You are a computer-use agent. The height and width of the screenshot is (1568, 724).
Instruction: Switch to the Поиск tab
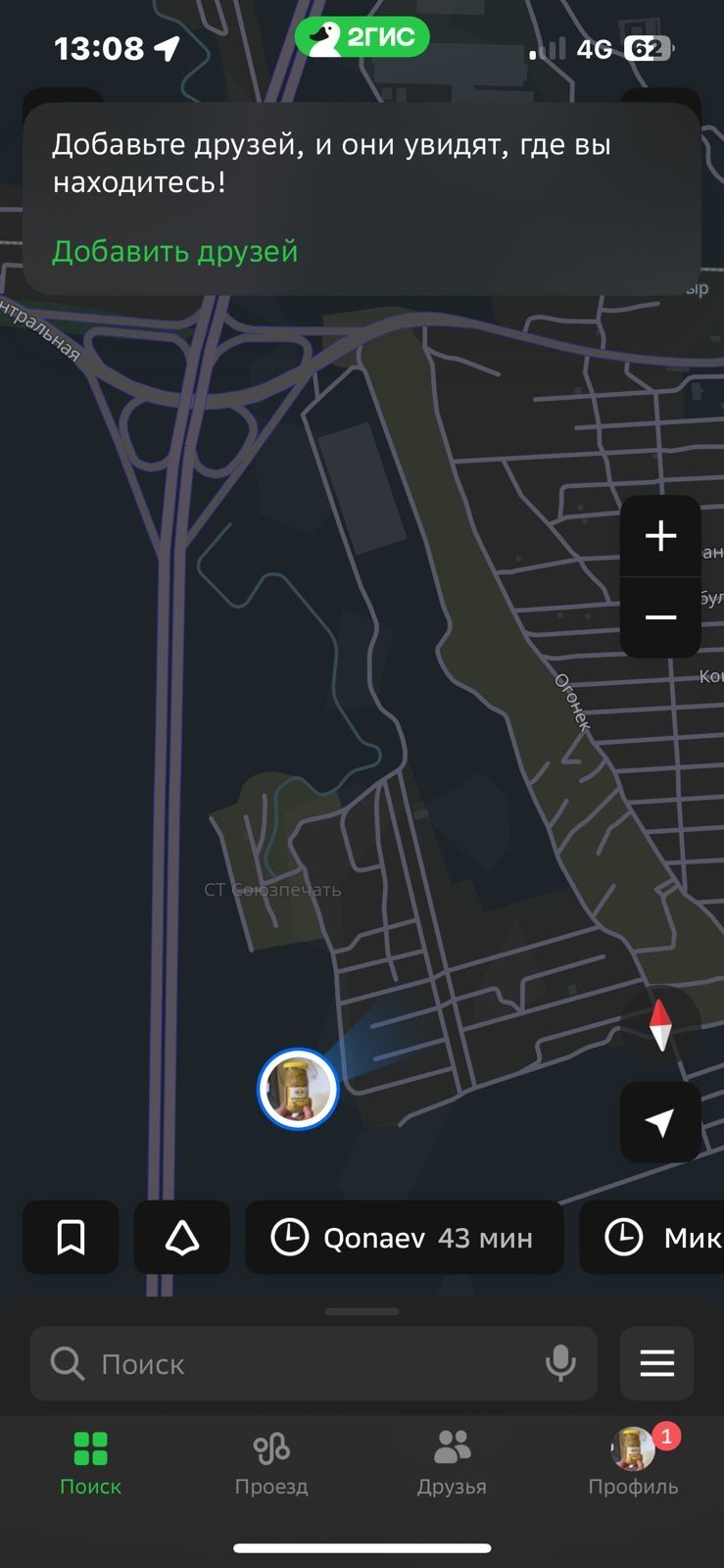(90, 1463)
